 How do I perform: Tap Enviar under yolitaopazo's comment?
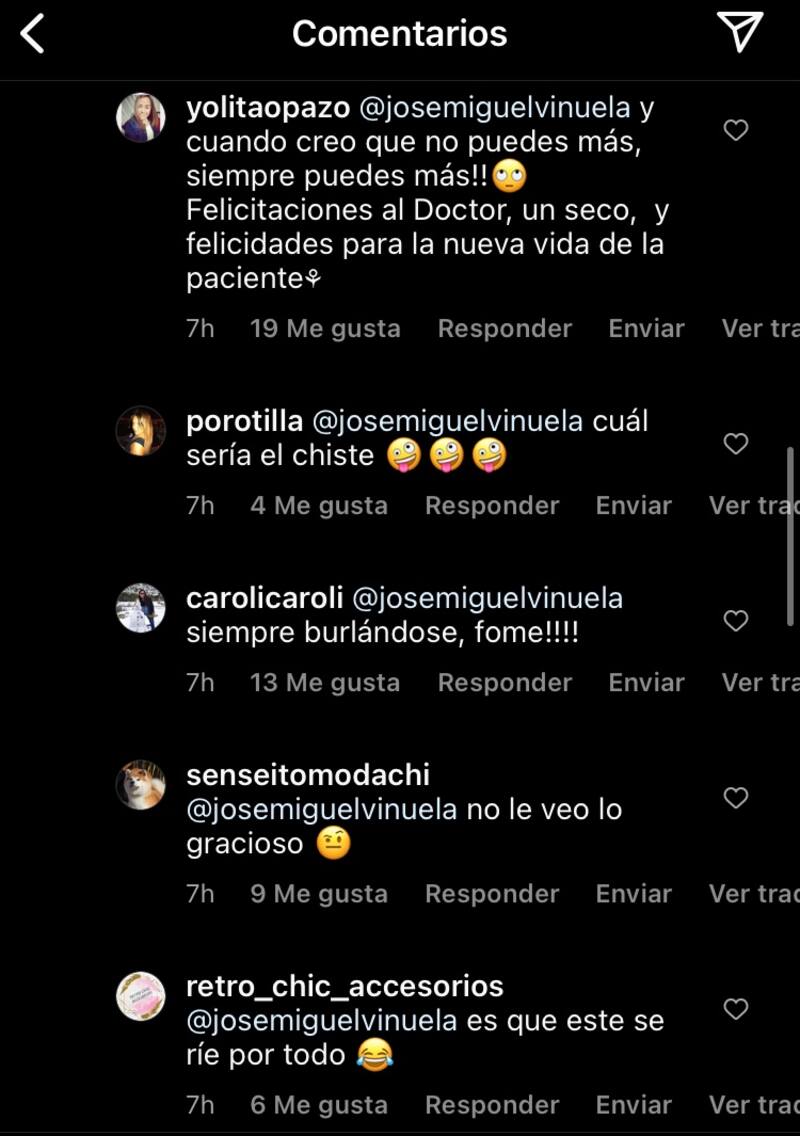647,329
